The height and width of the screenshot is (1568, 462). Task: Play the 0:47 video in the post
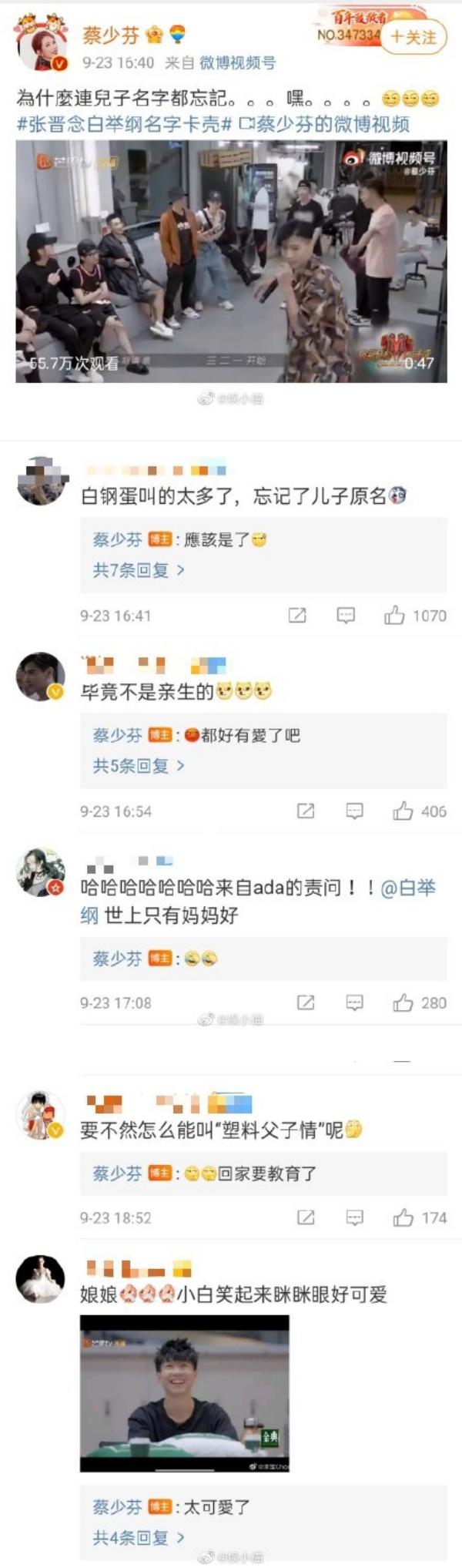click(x=231, y=261)
